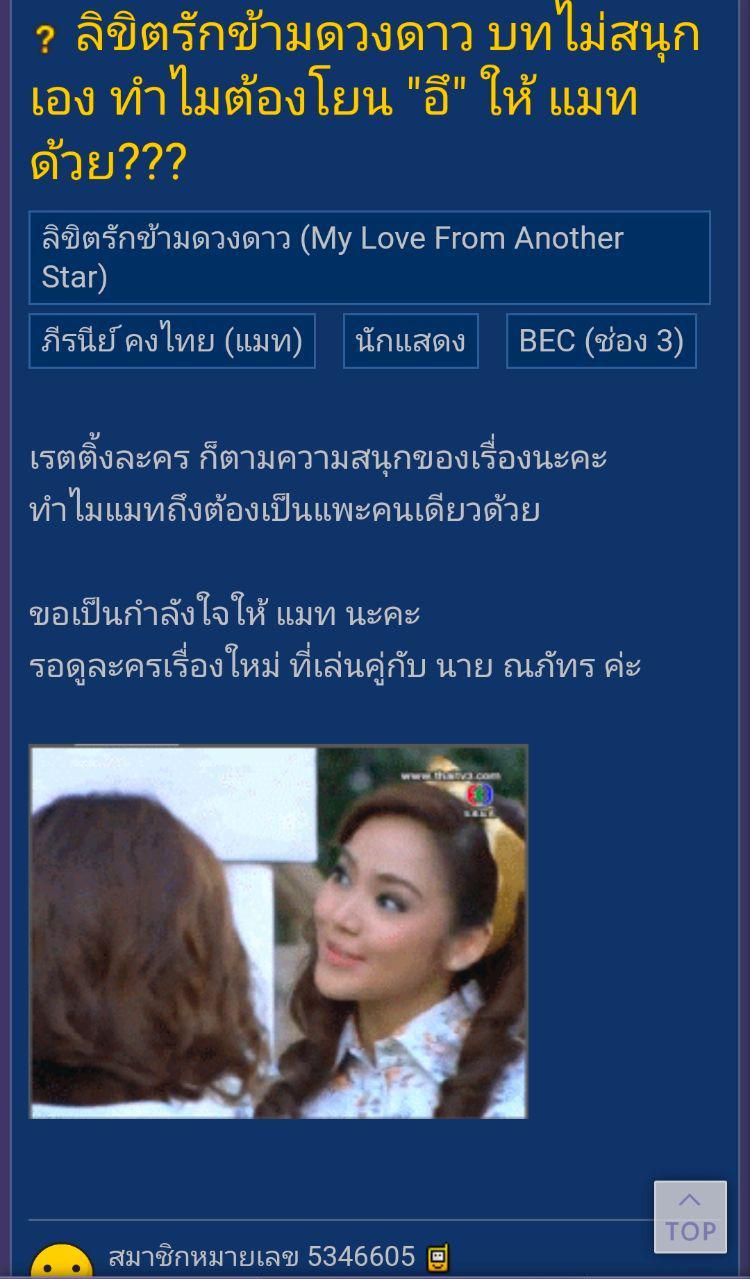The height and width of the screenshot is (1279, 750).
Task: Select the นักแสดง tag
Action: click(x=410, y=341)
